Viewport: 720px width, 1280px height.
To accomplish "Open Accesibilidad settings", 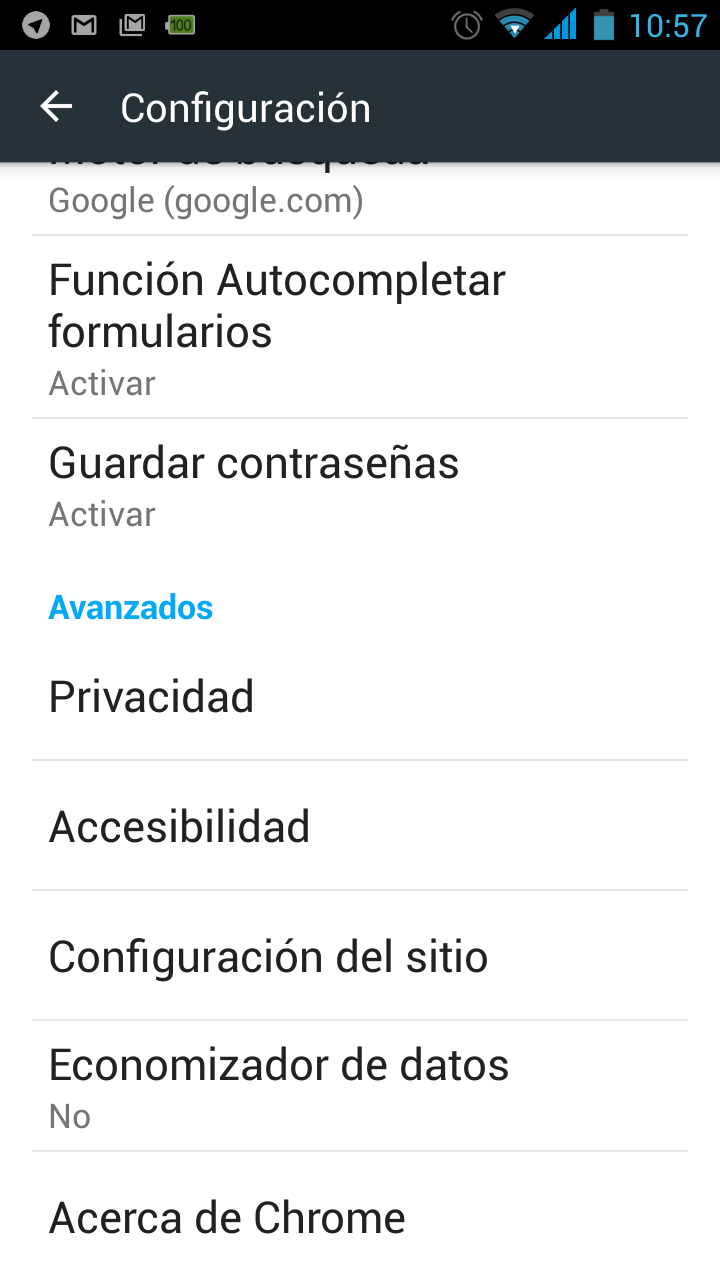I will [x=360, y=826].
